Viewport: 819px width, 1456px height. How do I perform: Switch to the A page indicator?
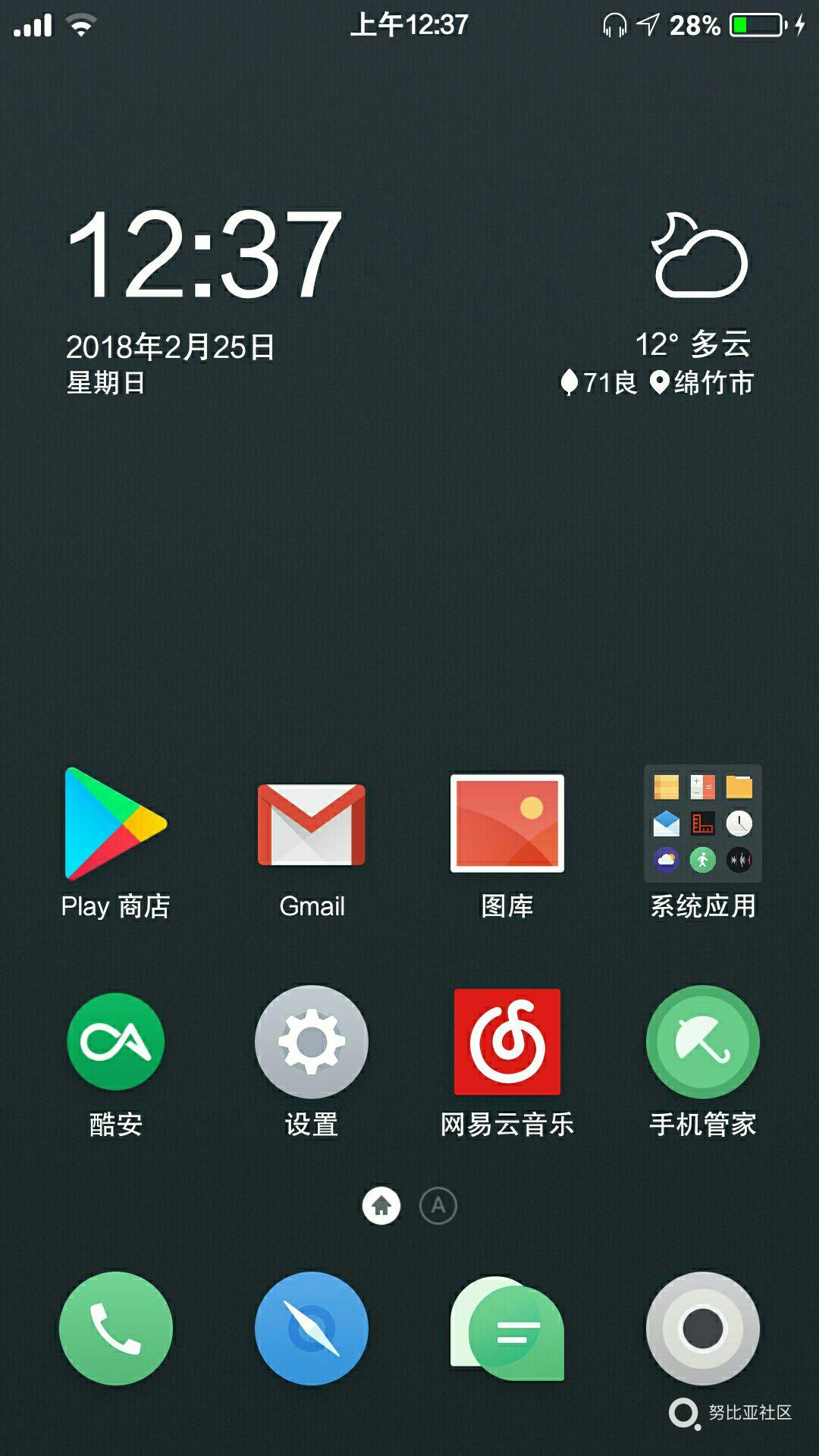click(x=438, y=1205)
